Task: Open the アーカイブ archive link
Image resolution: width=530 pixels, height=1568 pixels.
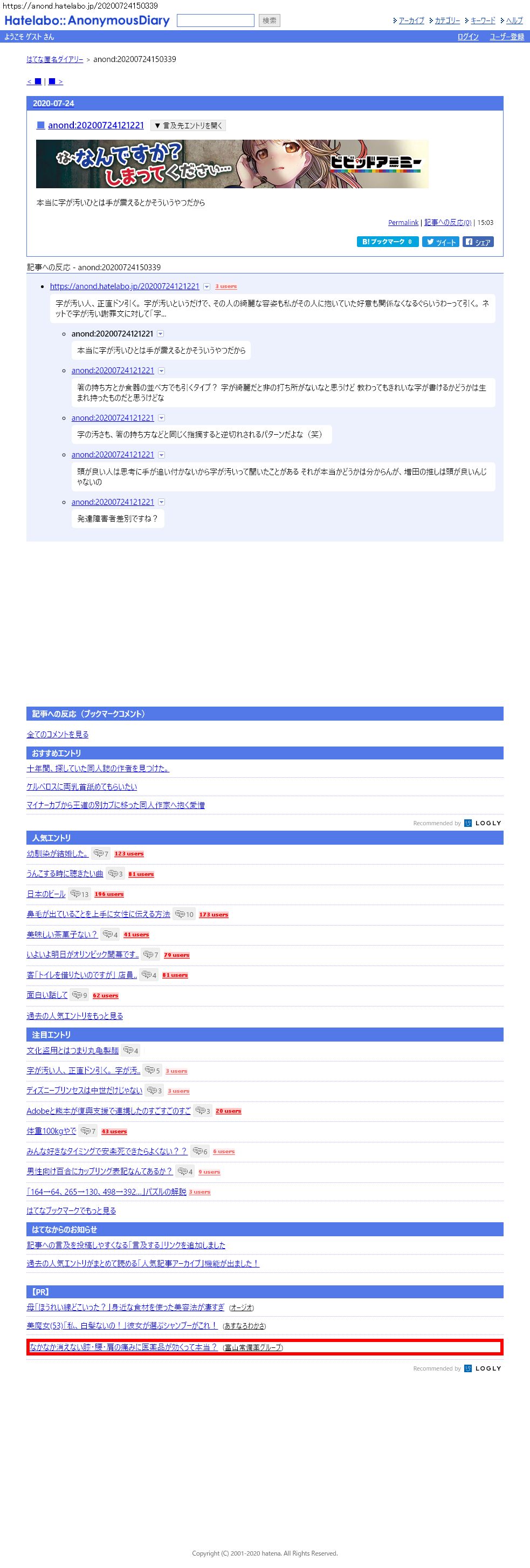Action: point(411,20)
